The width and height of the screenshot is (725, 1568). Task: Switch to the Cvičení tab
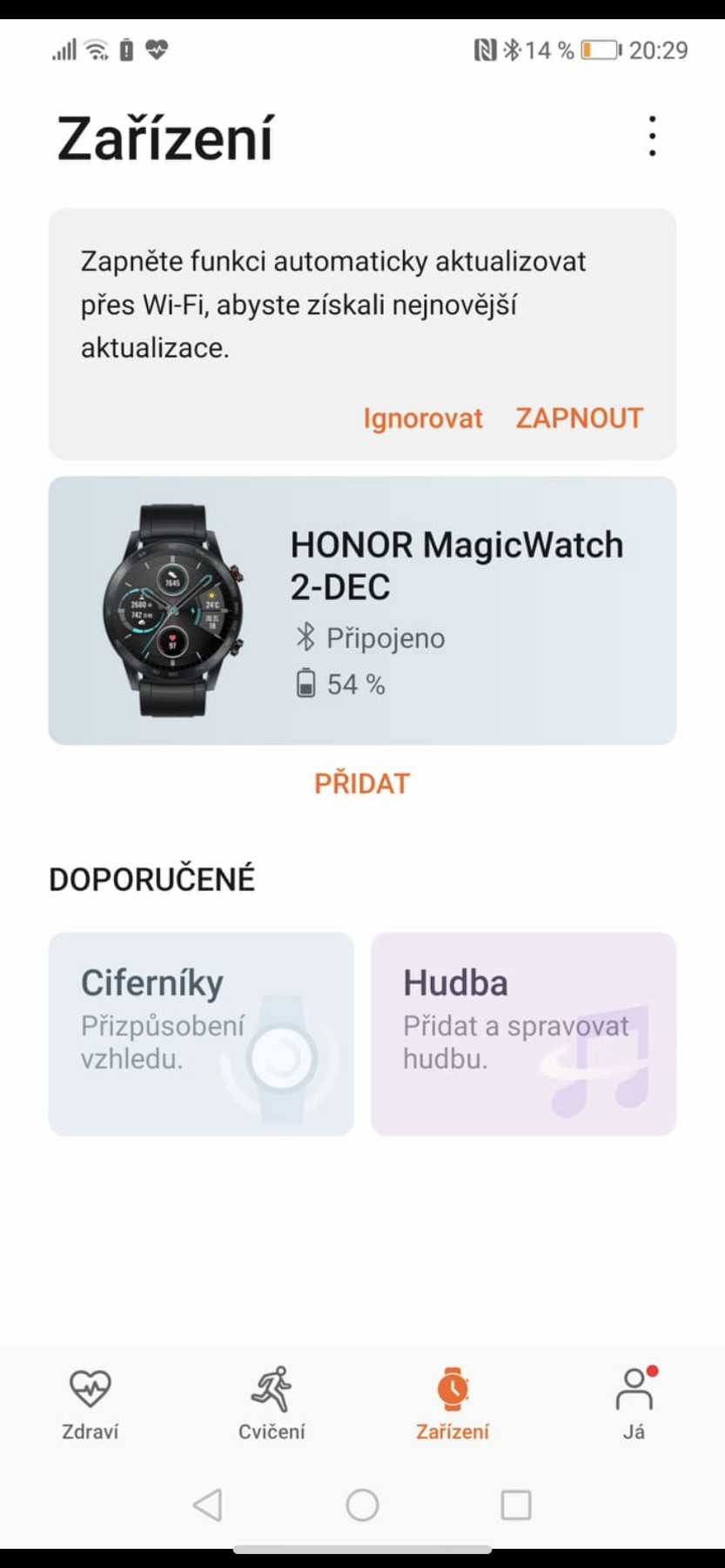(272, 1403)
